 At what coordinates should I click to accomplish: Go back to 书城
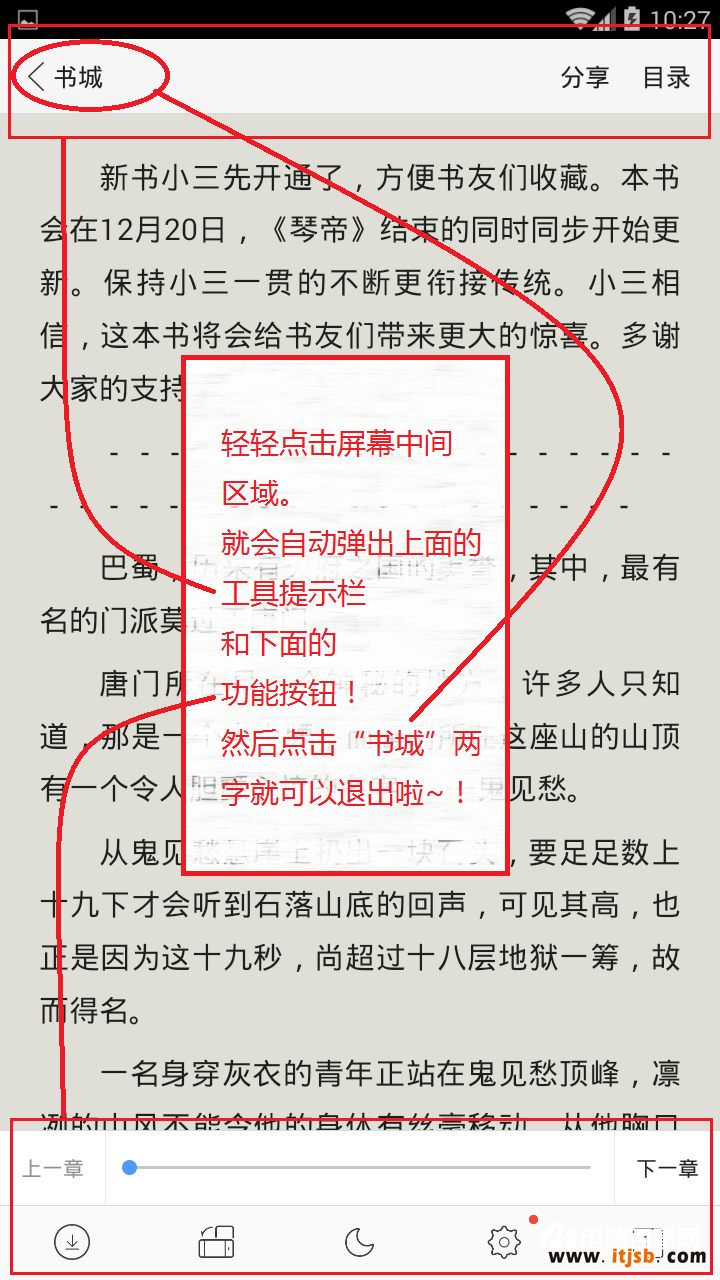click(x=68, y=77)
